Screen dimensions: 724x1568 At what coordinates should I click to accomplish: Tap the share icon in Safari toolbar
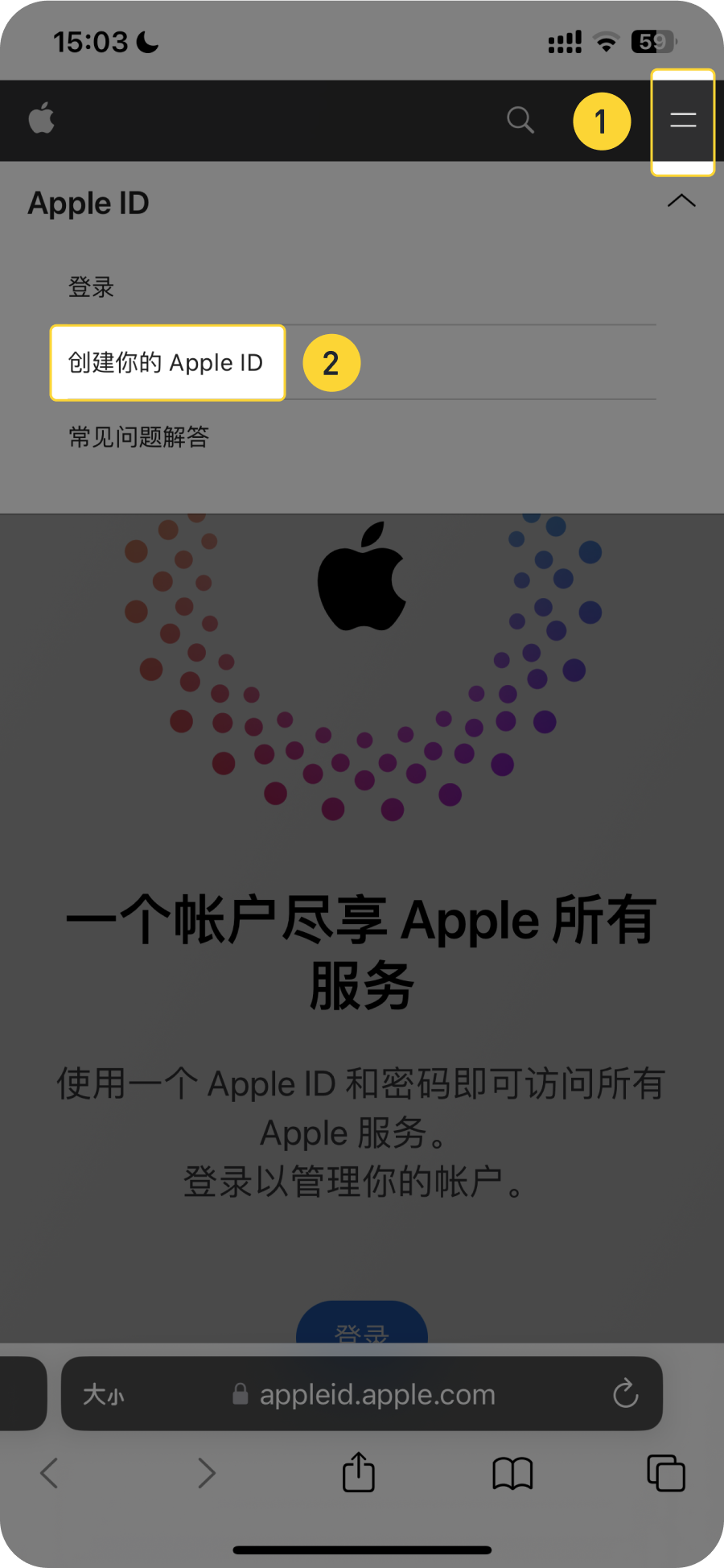click(x=359, y=1473)
